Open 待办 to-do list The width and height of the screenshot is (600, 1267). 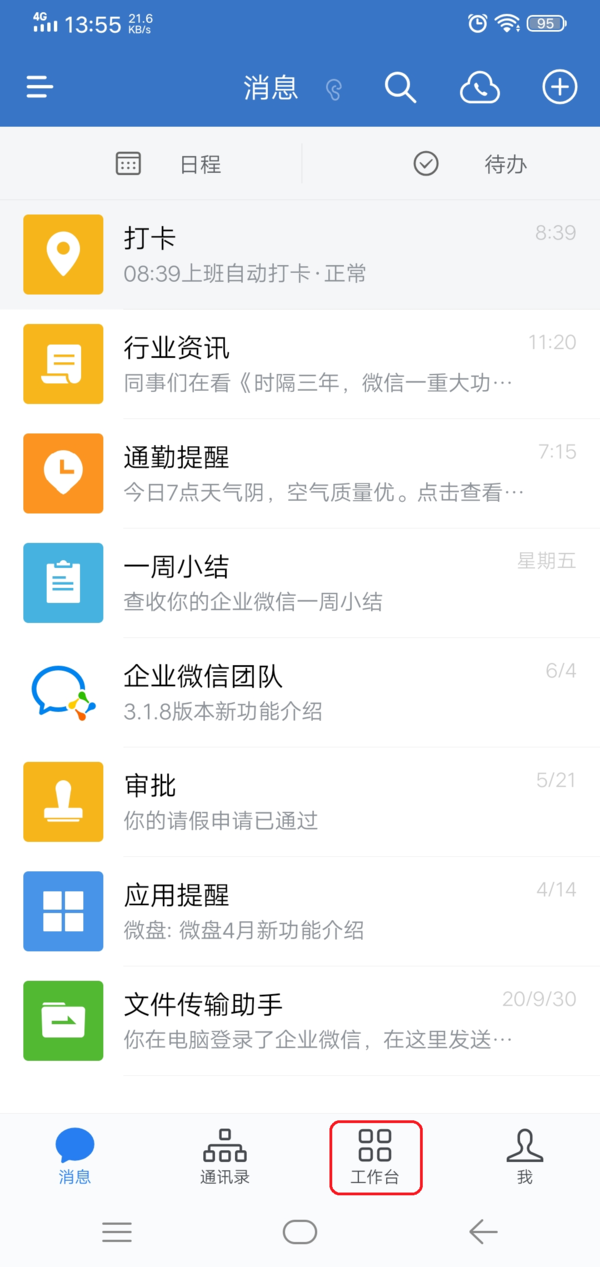[470, 164]
